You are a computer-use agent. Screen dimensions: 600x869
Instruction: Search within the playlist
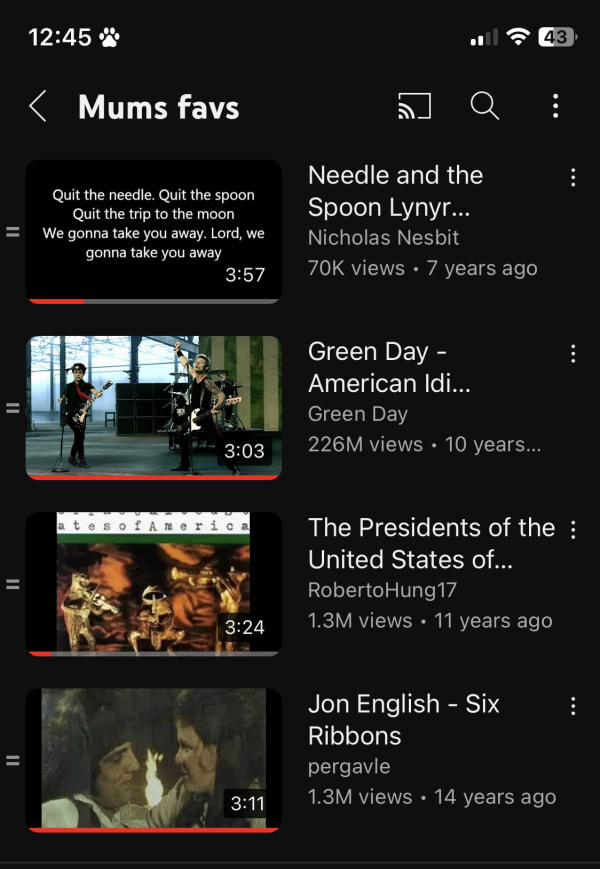(484, 106)
